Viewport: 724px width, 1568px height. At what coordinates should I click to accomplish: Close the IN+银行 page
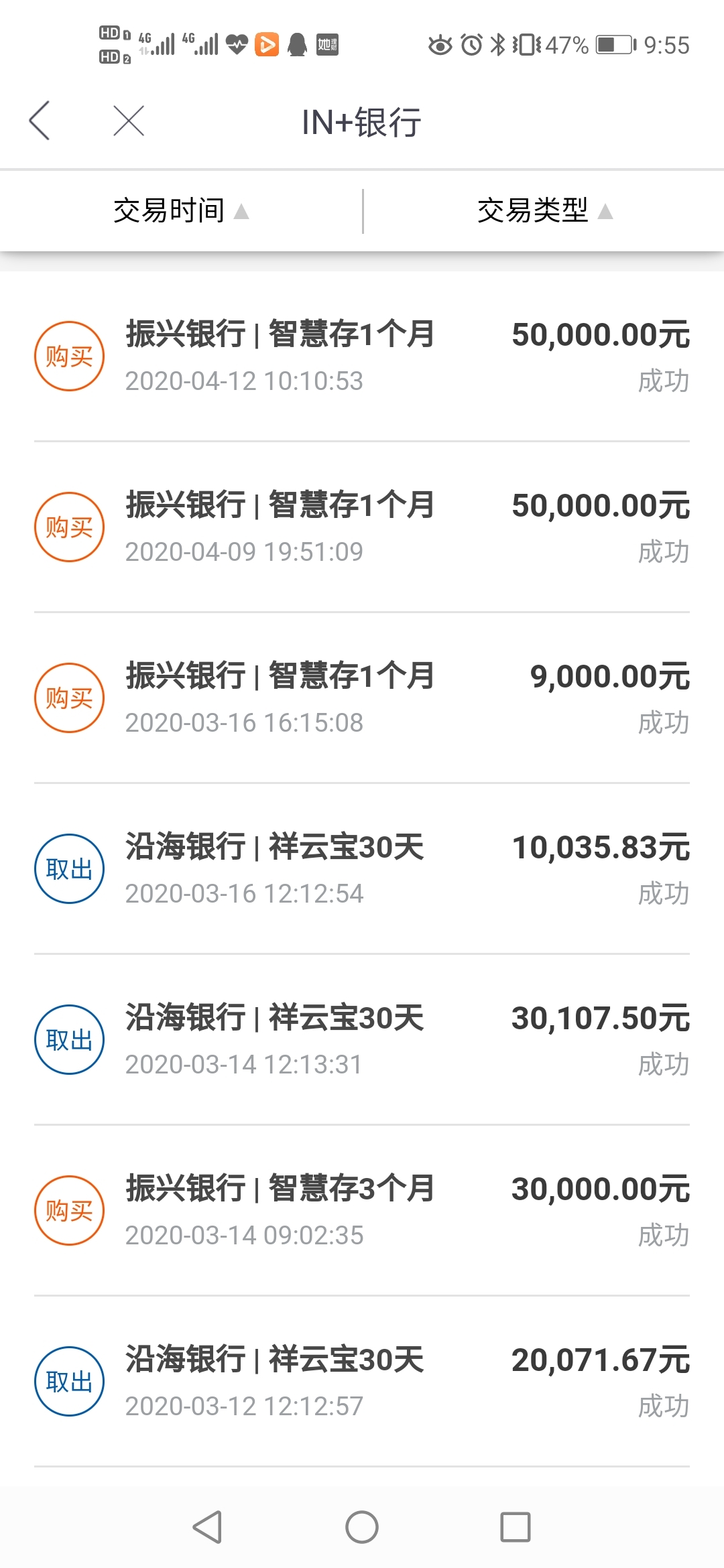[129, 121]
